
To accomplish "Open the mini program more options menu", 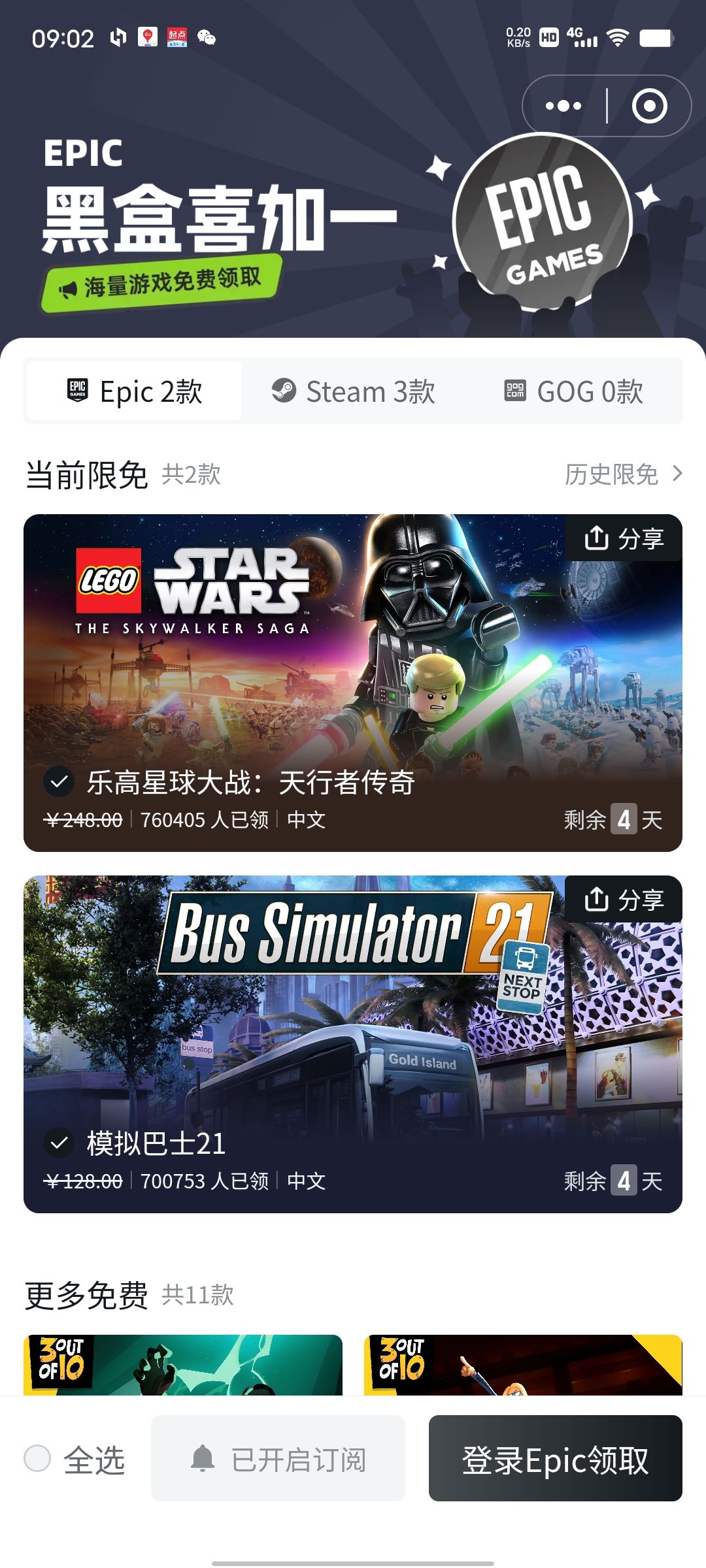I will [x=563, y=106].
